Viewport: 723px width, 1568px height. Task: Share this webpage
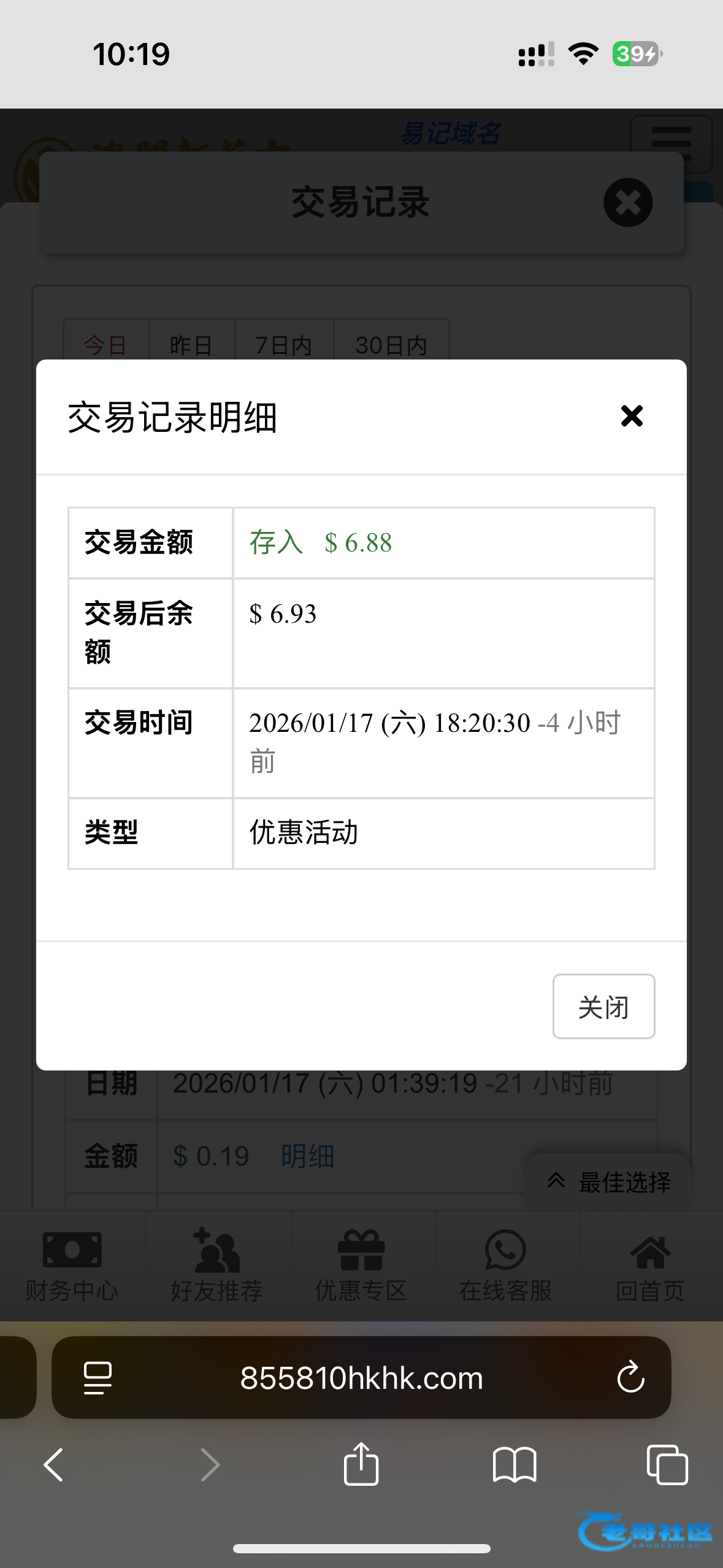click(361, 1464)
